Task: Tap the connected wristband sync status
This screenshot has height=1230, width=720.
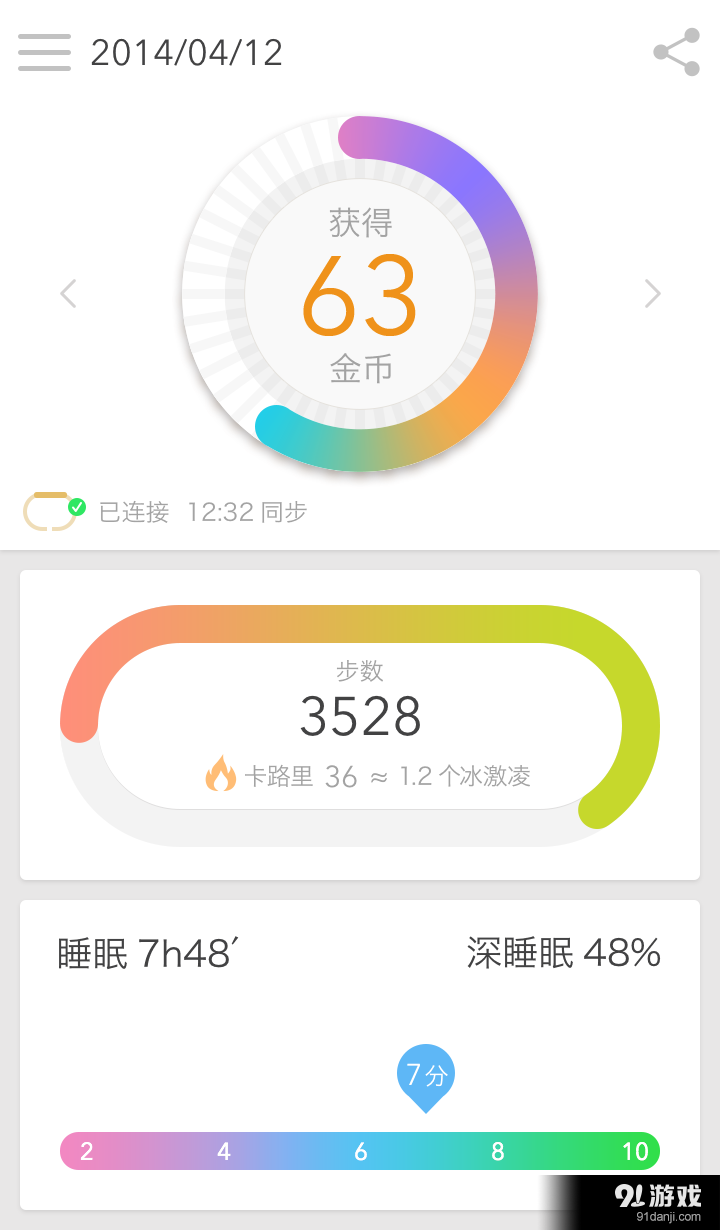Action: pyautogui.click(x=165, y=512)
